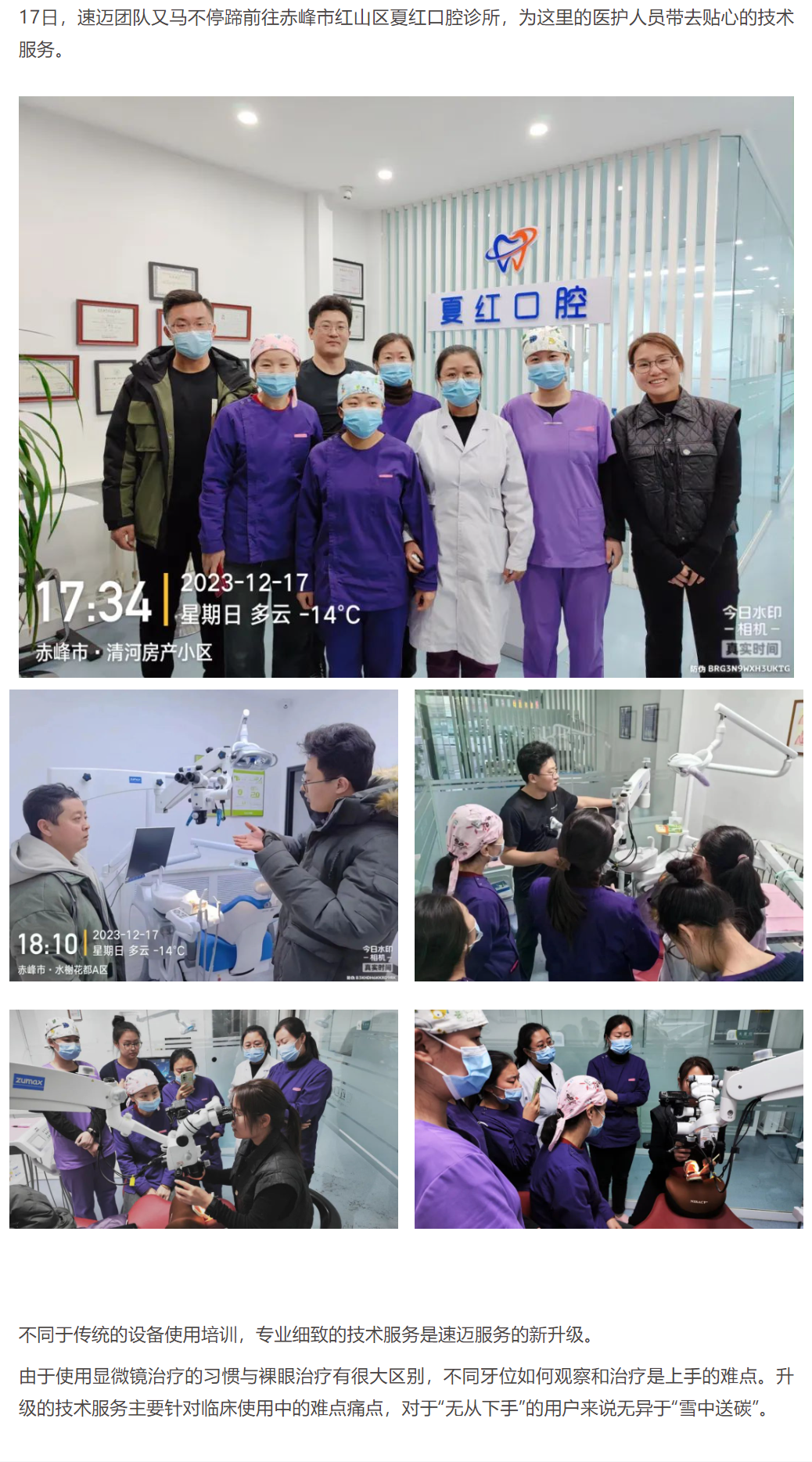The width and height of the screenshot is (812, 1462).
Task: Open the photo showing the Zumax microscope
Action: coord(203,1118)
